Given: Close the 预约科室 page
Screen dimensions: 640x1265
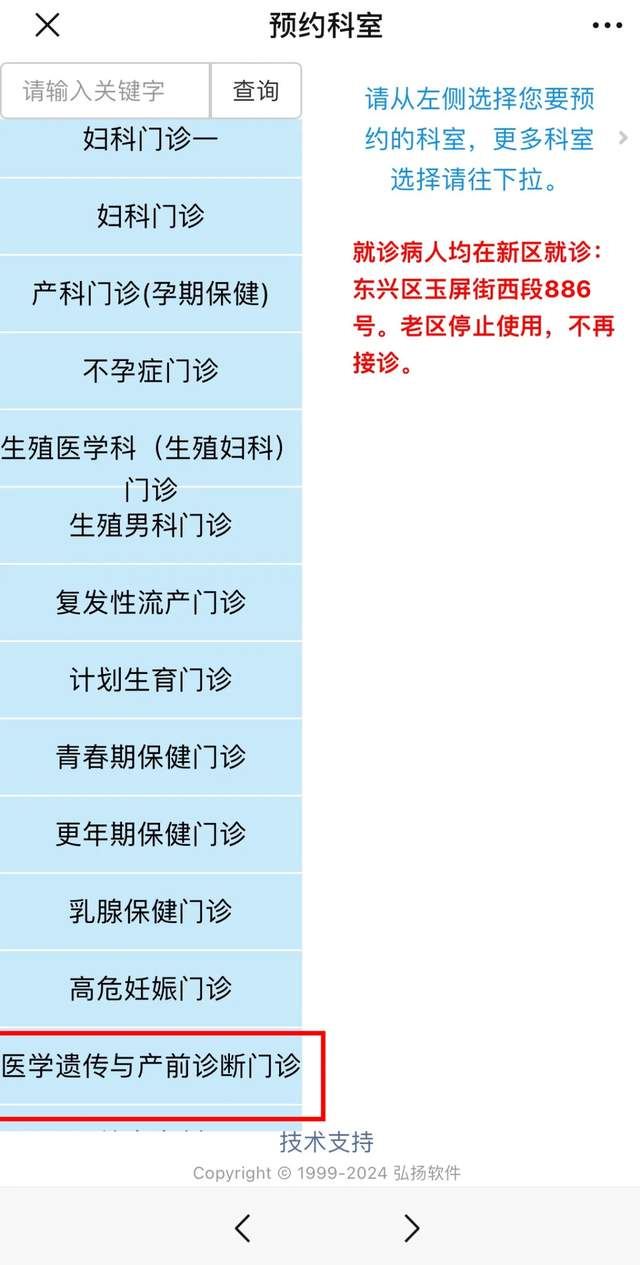Looking at the screenshot, I should (47, 26).
